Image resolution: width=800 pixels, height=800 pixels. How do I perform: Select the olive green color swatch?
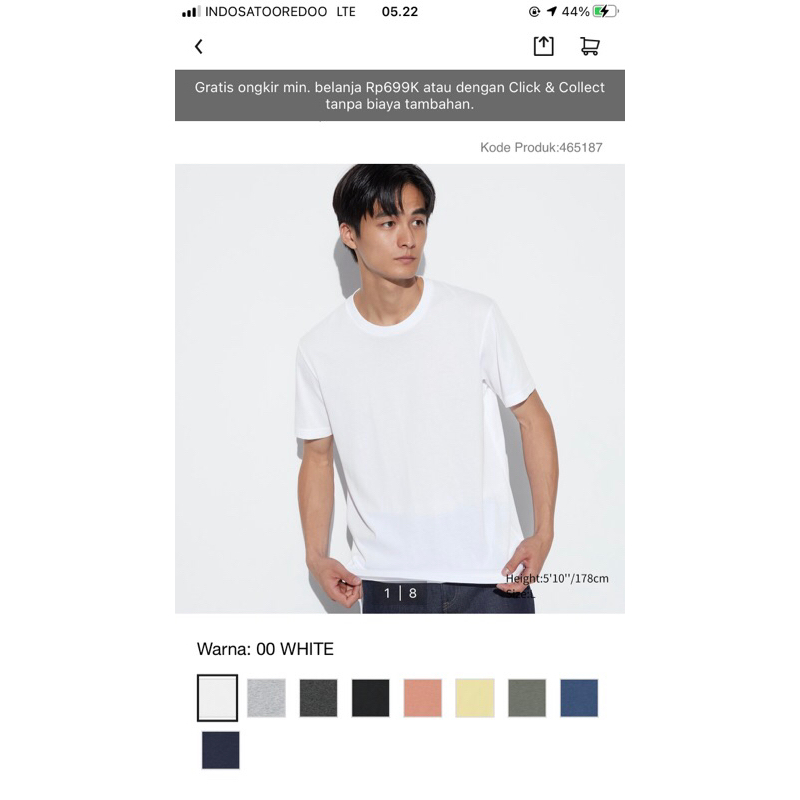pyautogui.click(x=527, y=698)
